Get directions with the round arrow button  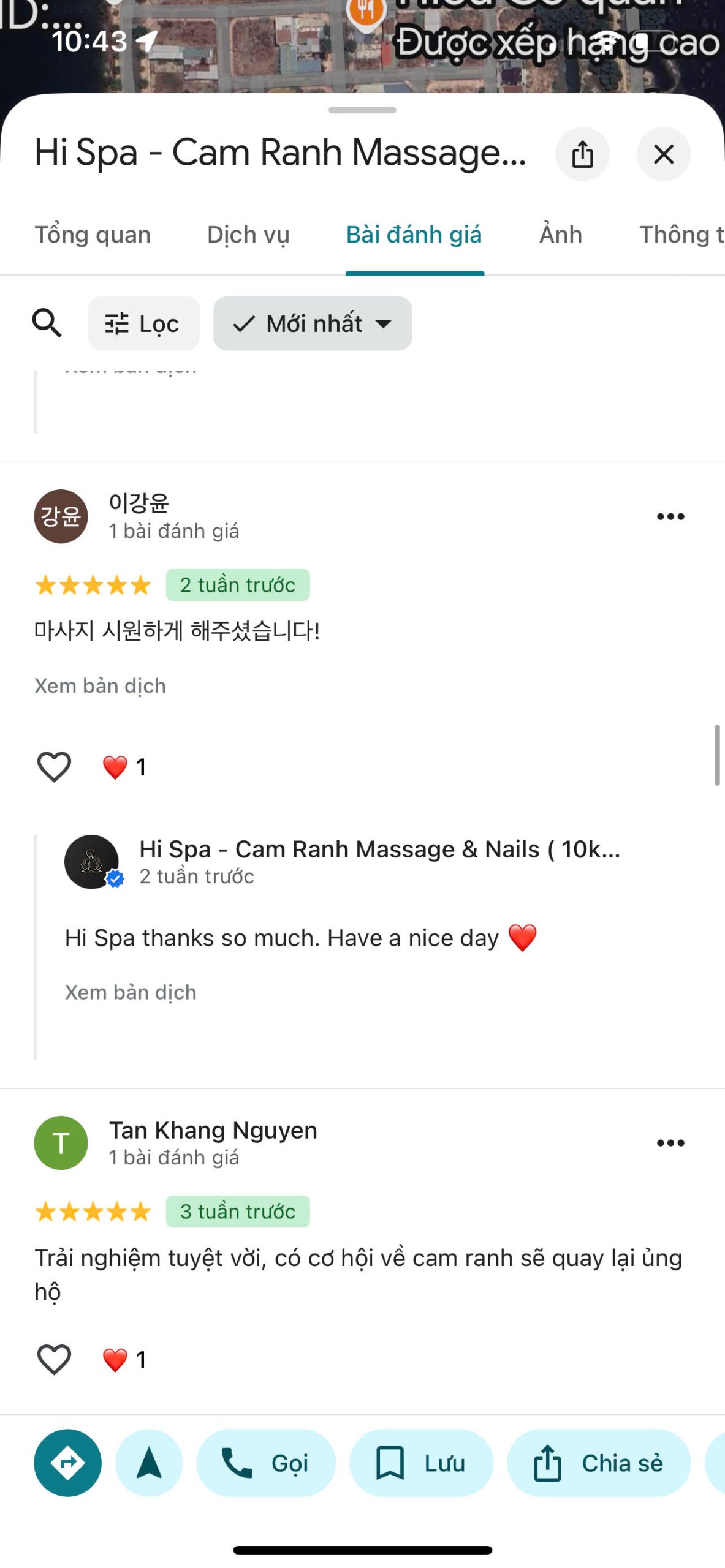(67, 1463)
